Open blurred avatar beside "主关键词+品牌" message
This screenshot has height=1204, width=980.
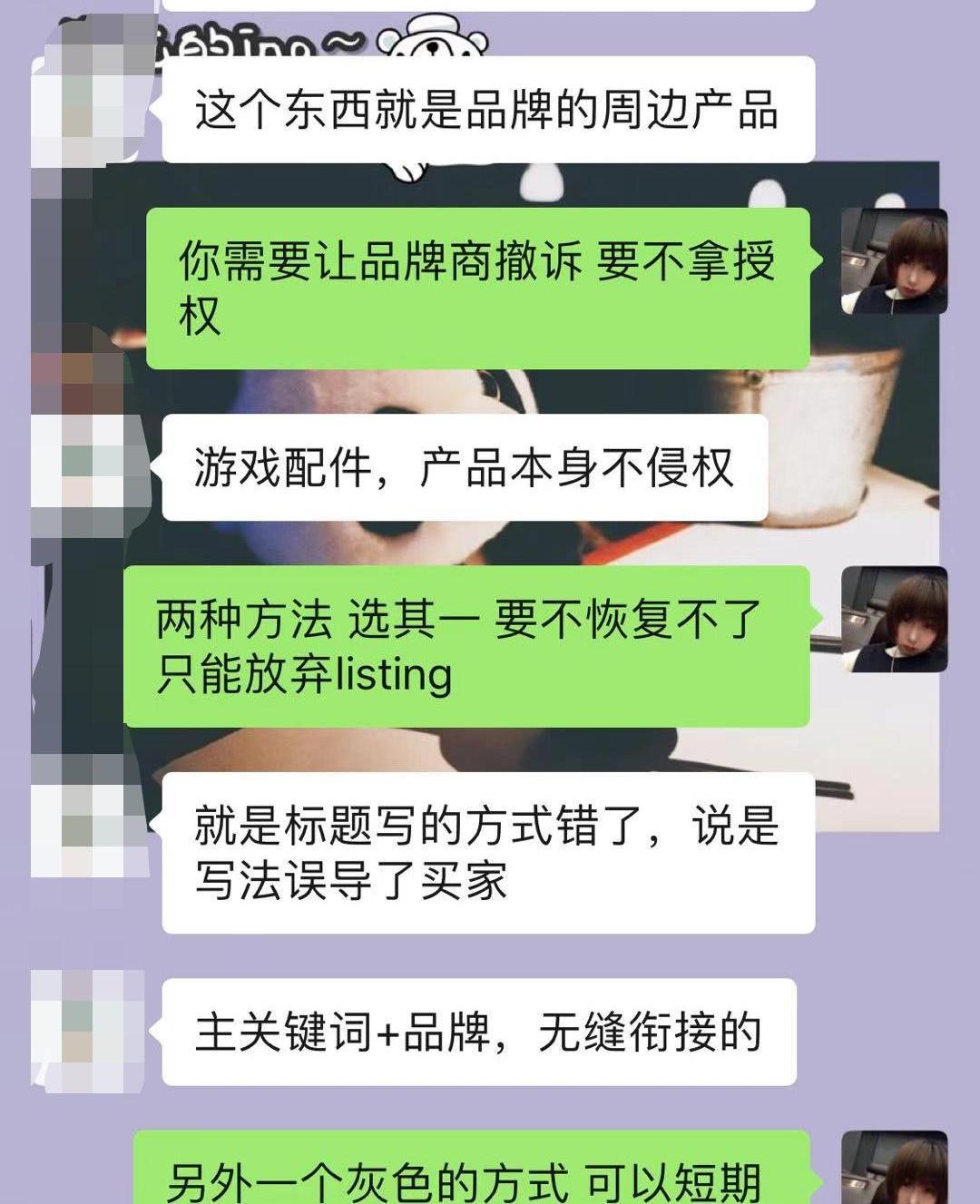click(x=88, y=1029)
